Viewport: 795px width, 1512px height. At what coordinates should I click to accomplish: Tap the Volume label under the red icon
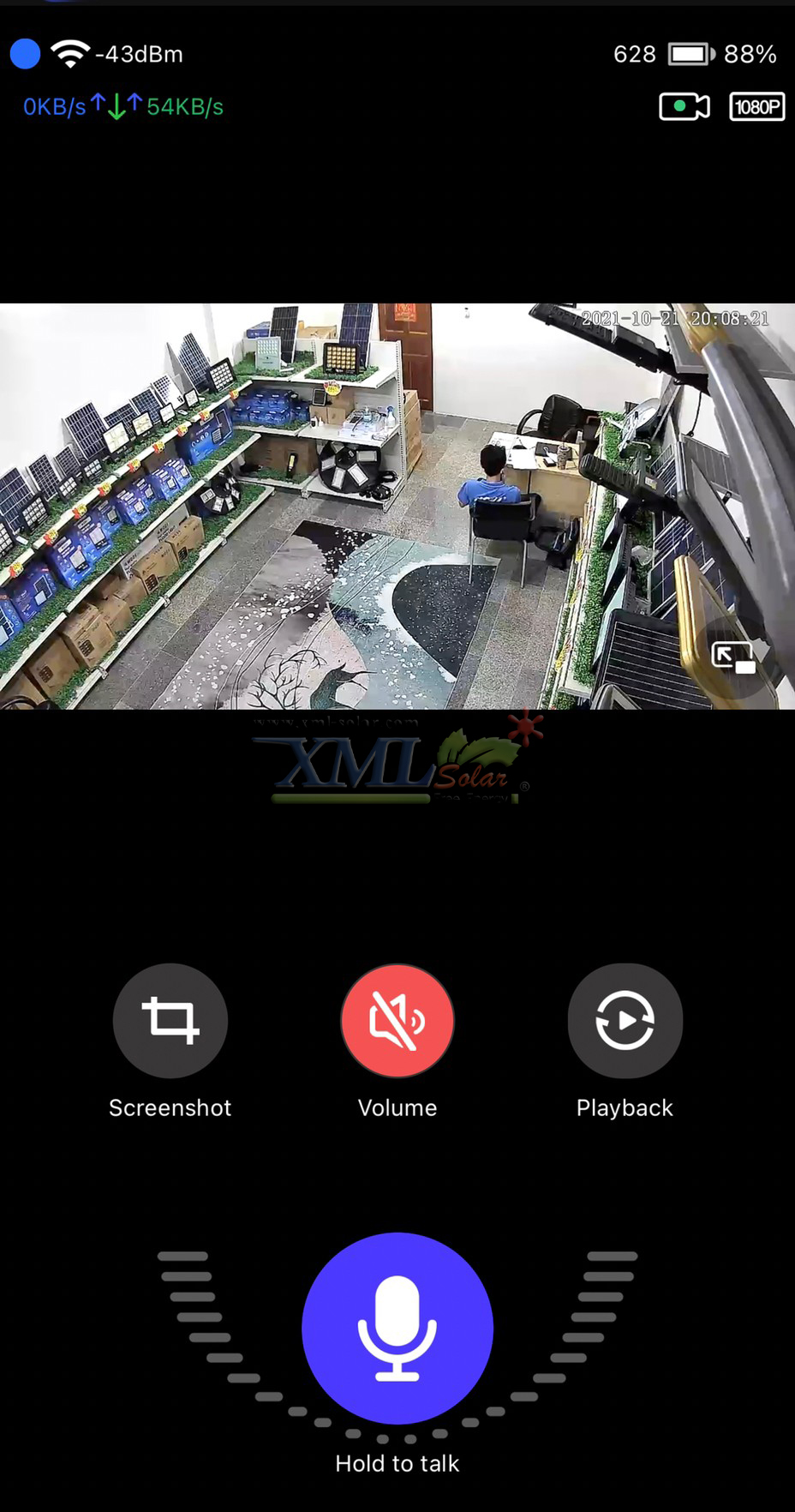[x=397, y=1107]
